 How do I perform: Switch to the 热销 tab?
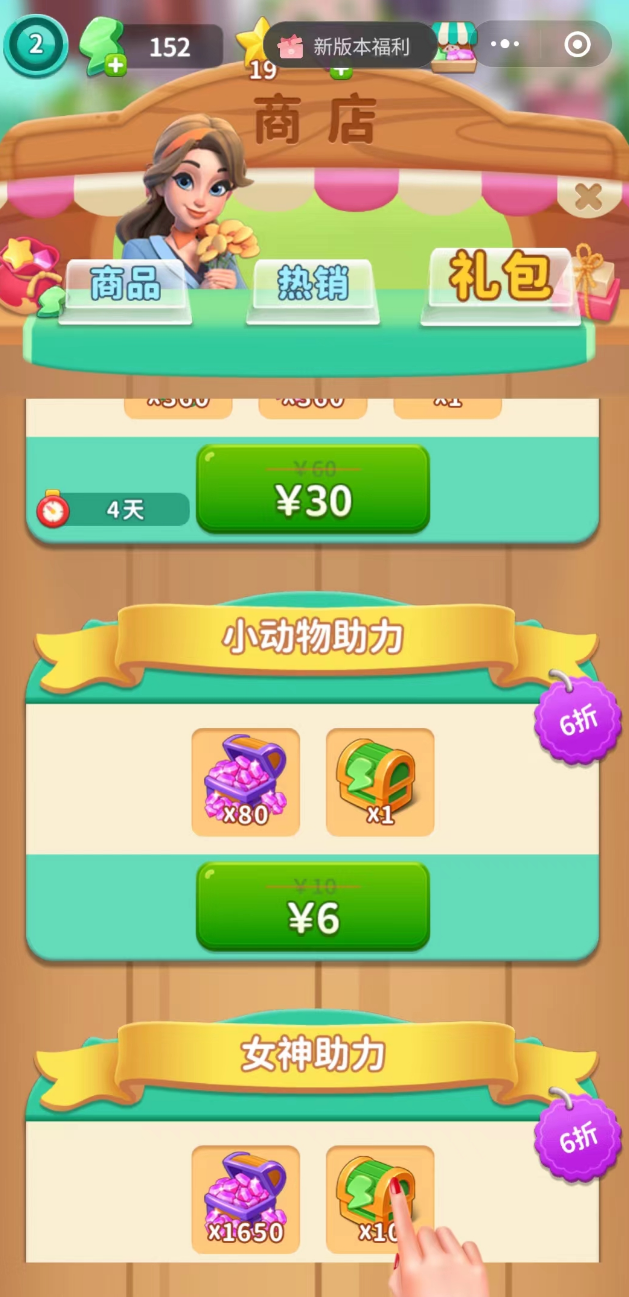click(x=313, y=285)
